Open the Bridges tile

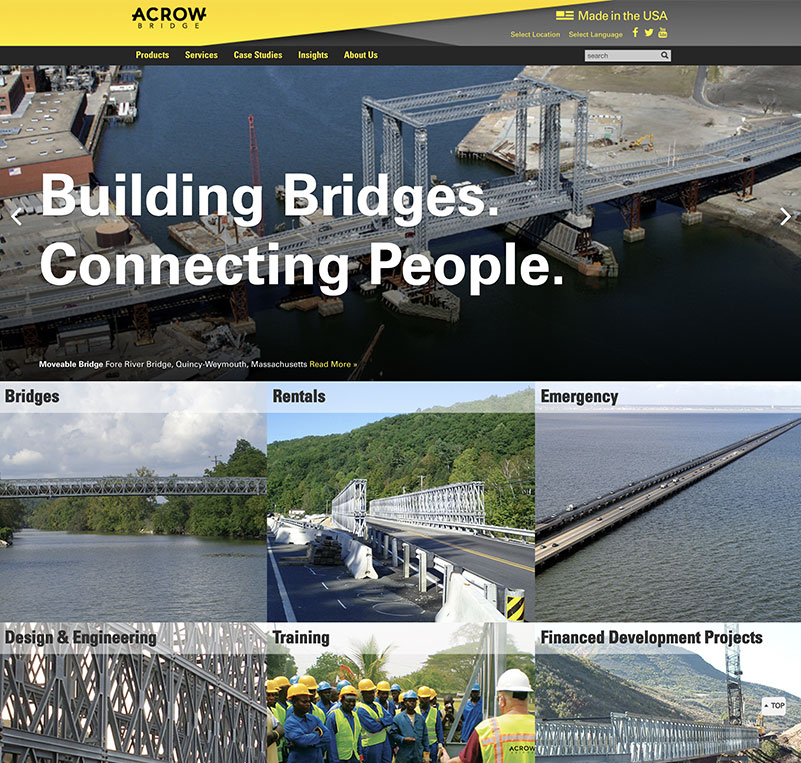point(133,500)
